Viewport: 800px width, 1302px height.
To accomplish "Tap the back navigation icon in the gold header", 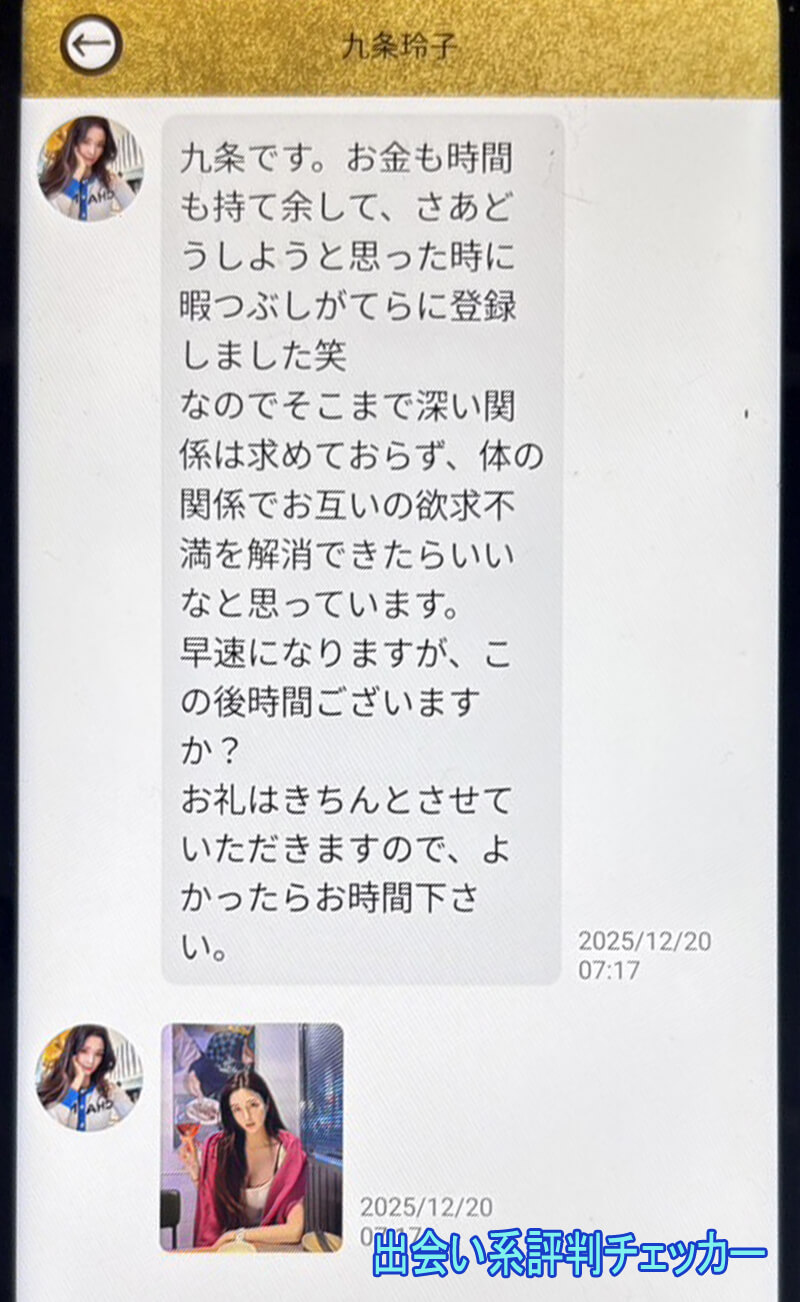I will coord(92,41).
